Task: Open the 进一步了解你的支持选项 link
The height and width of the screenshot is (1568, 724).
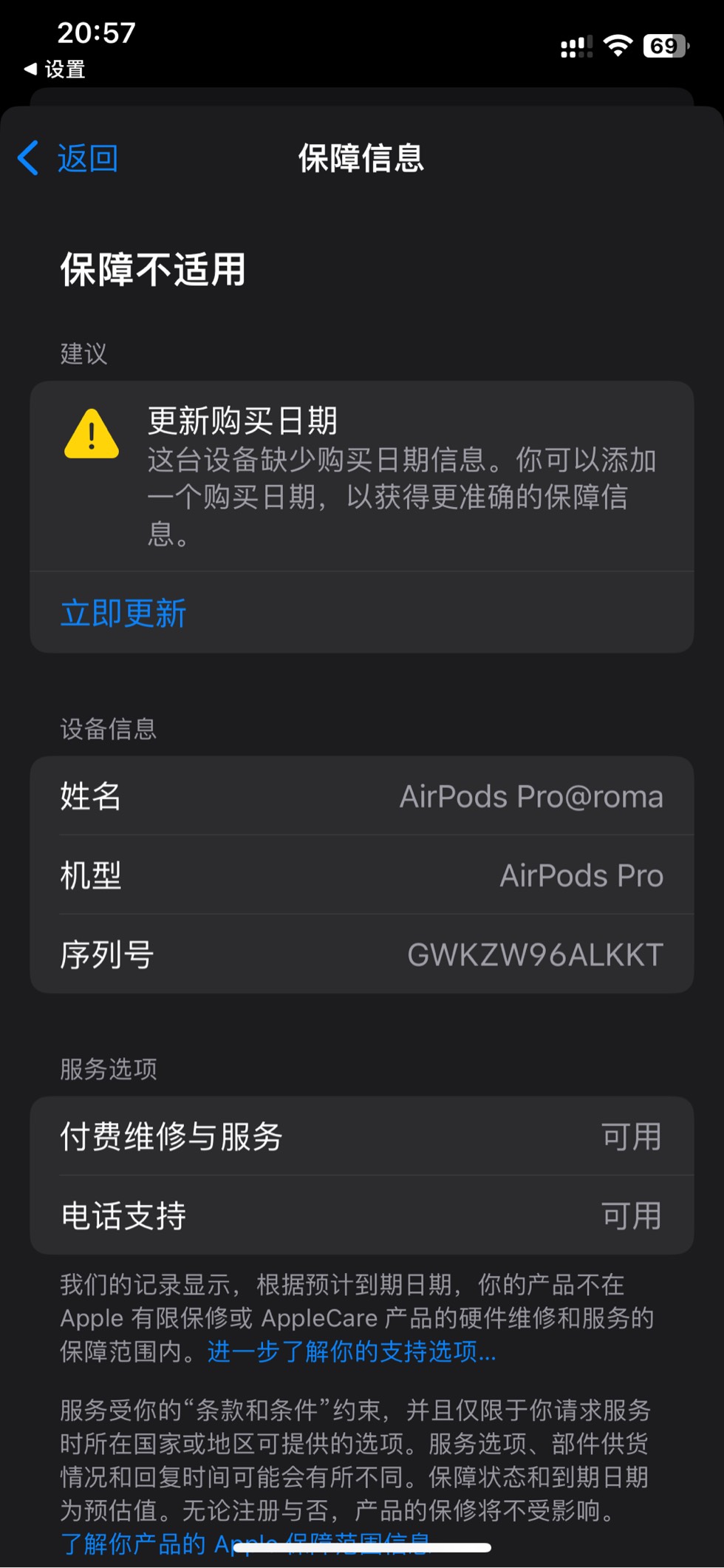Action: pyautogui.click(x=352, y=1351)
